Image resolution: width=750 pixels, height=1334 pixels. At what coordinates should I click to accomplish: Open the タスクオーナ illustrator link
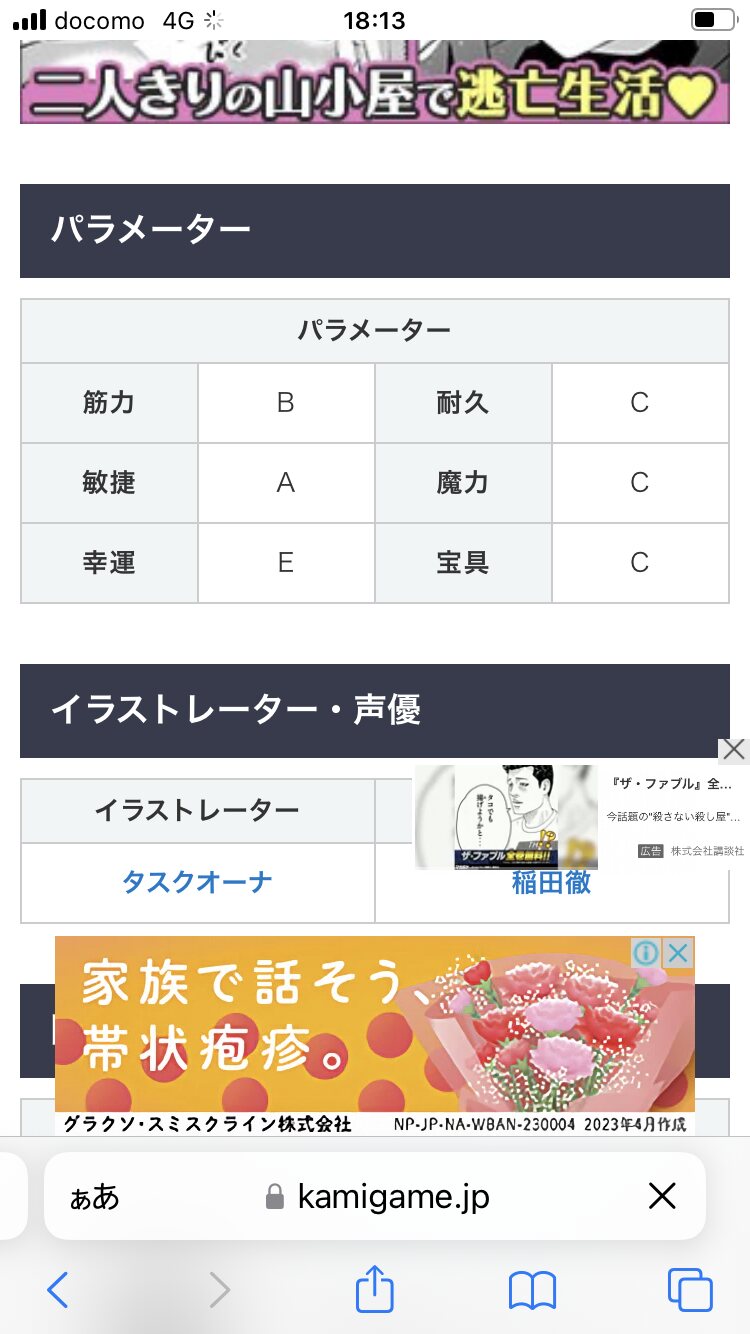pyautogui.click(x=197, y=882)
